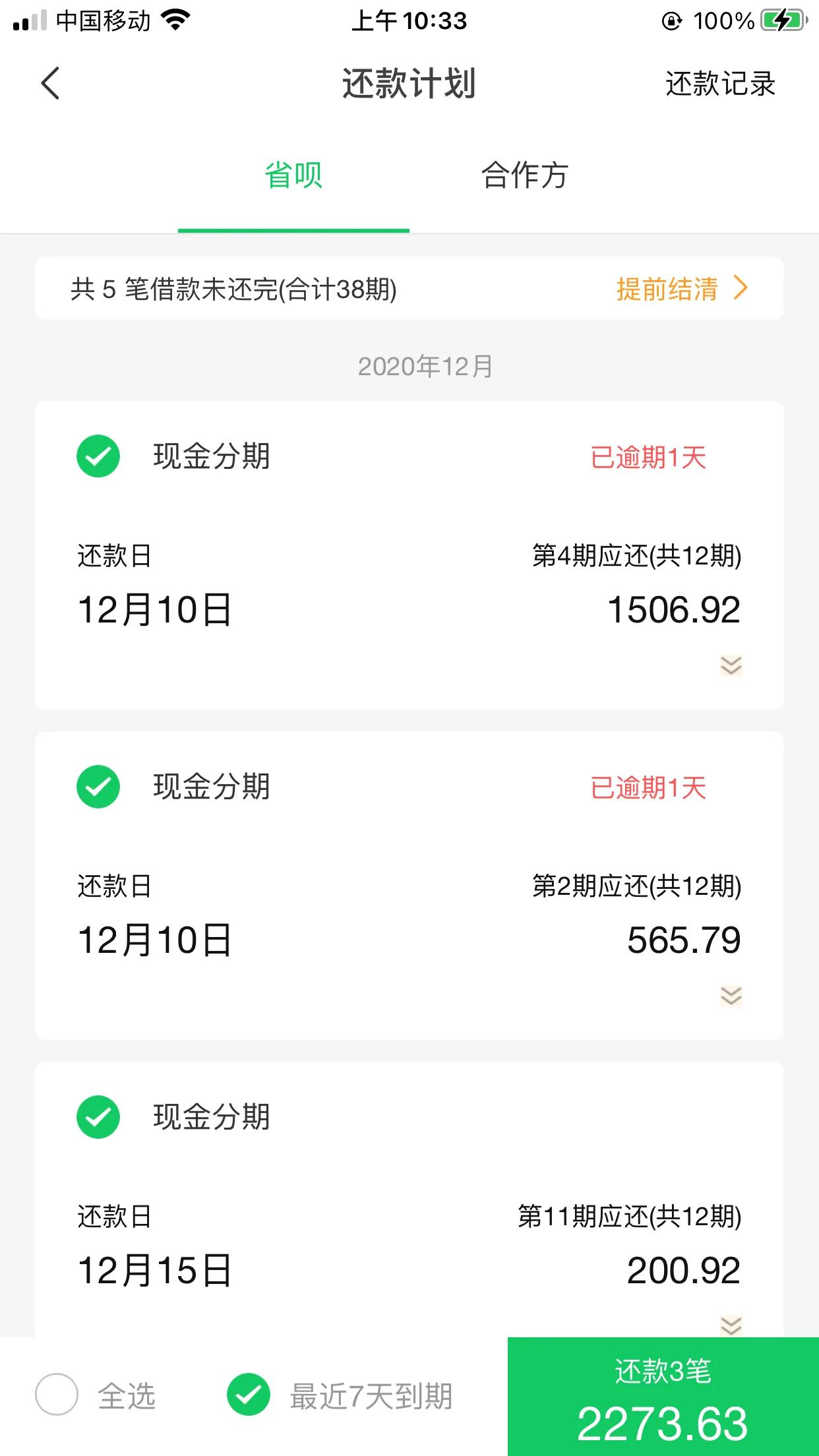Tap 还款3笔 to repay 2273.63
The height and width of the screenshot is (1456, 819).
(x=663, y=1397)
